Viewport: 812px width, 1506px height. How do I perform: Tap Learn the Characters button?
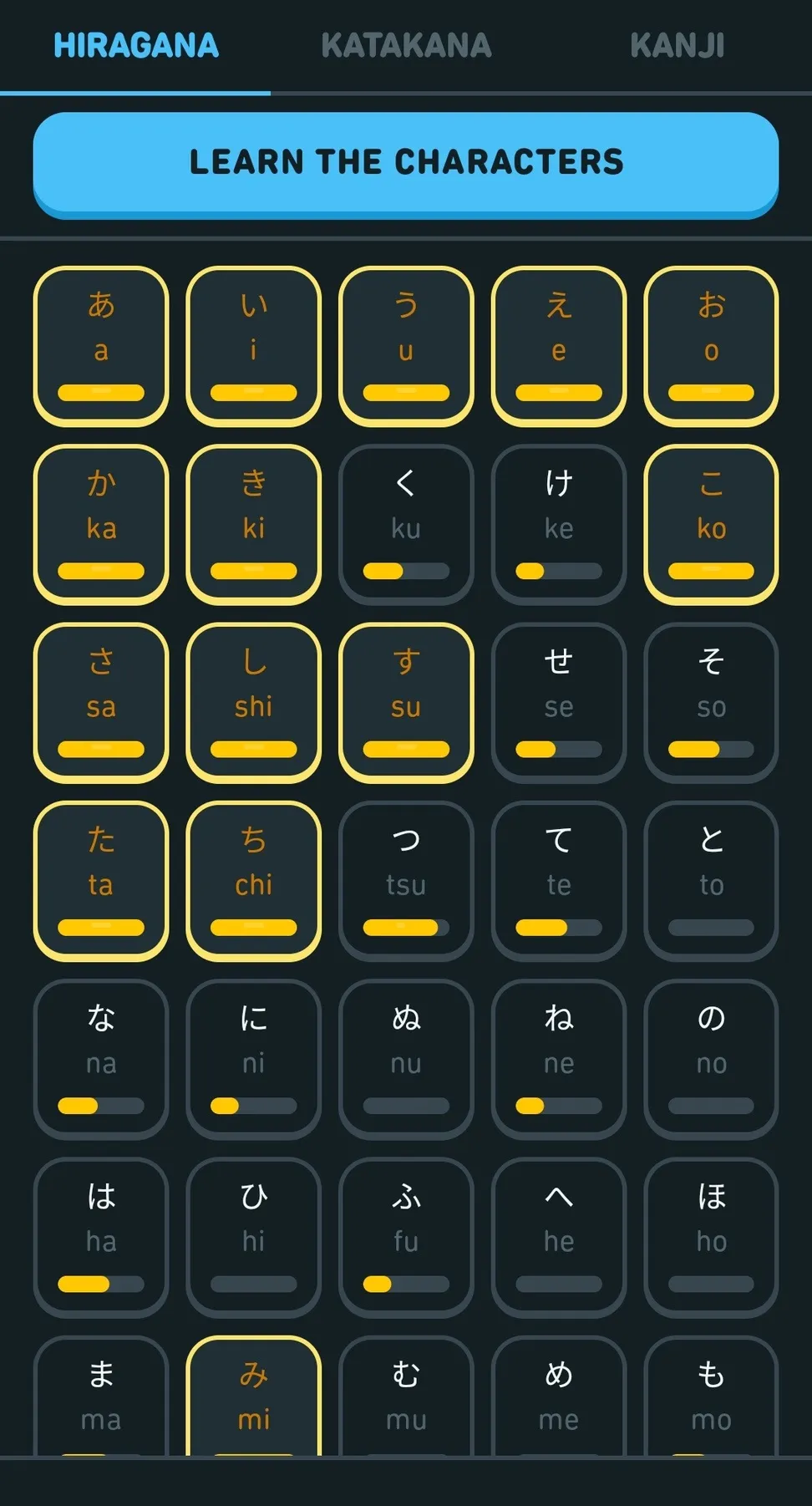(x=406, y=162)
